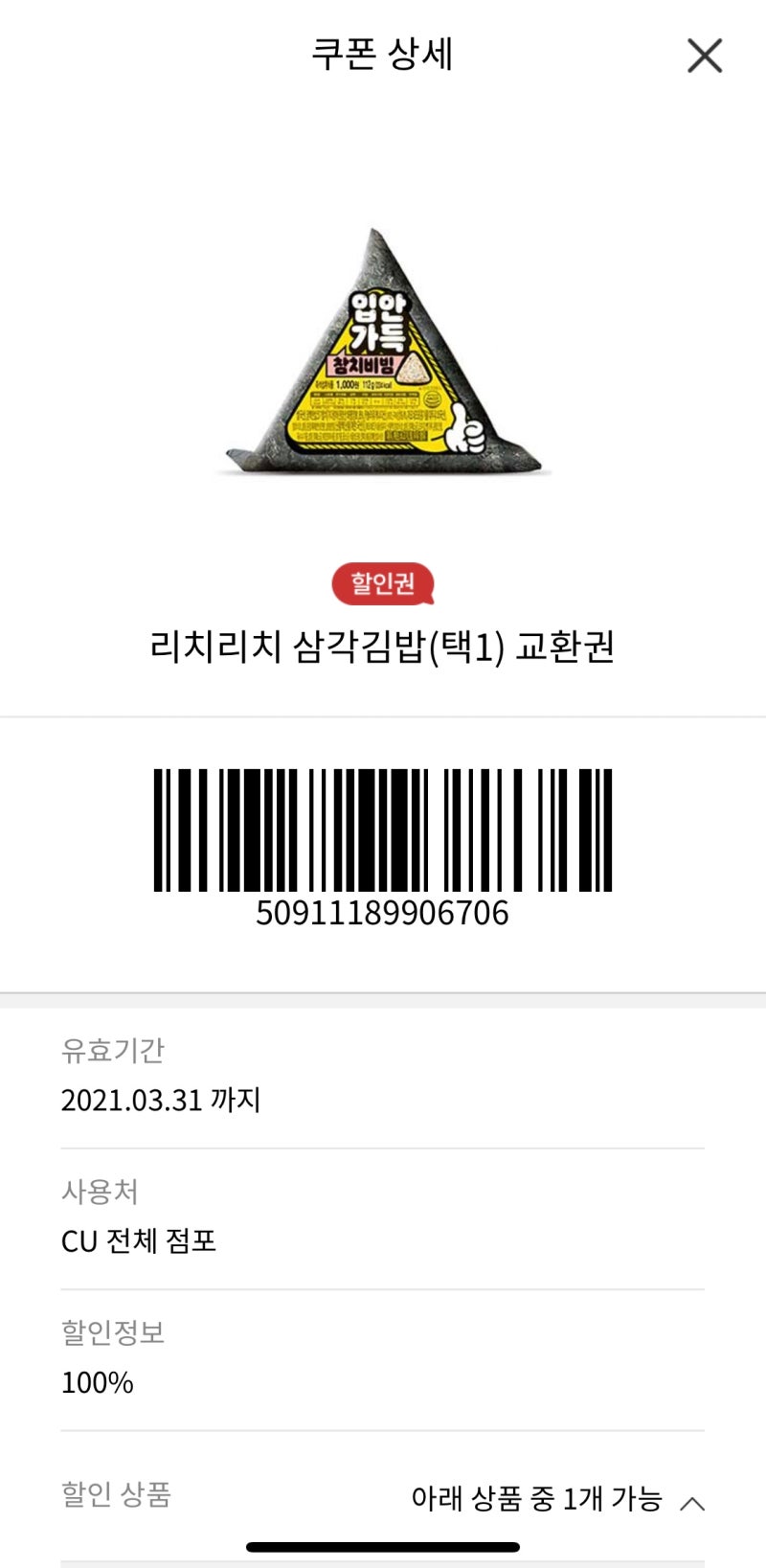Select the CU 전체 점포 store info
This screenshot has width=766, height=1568.
[140, 1243]
